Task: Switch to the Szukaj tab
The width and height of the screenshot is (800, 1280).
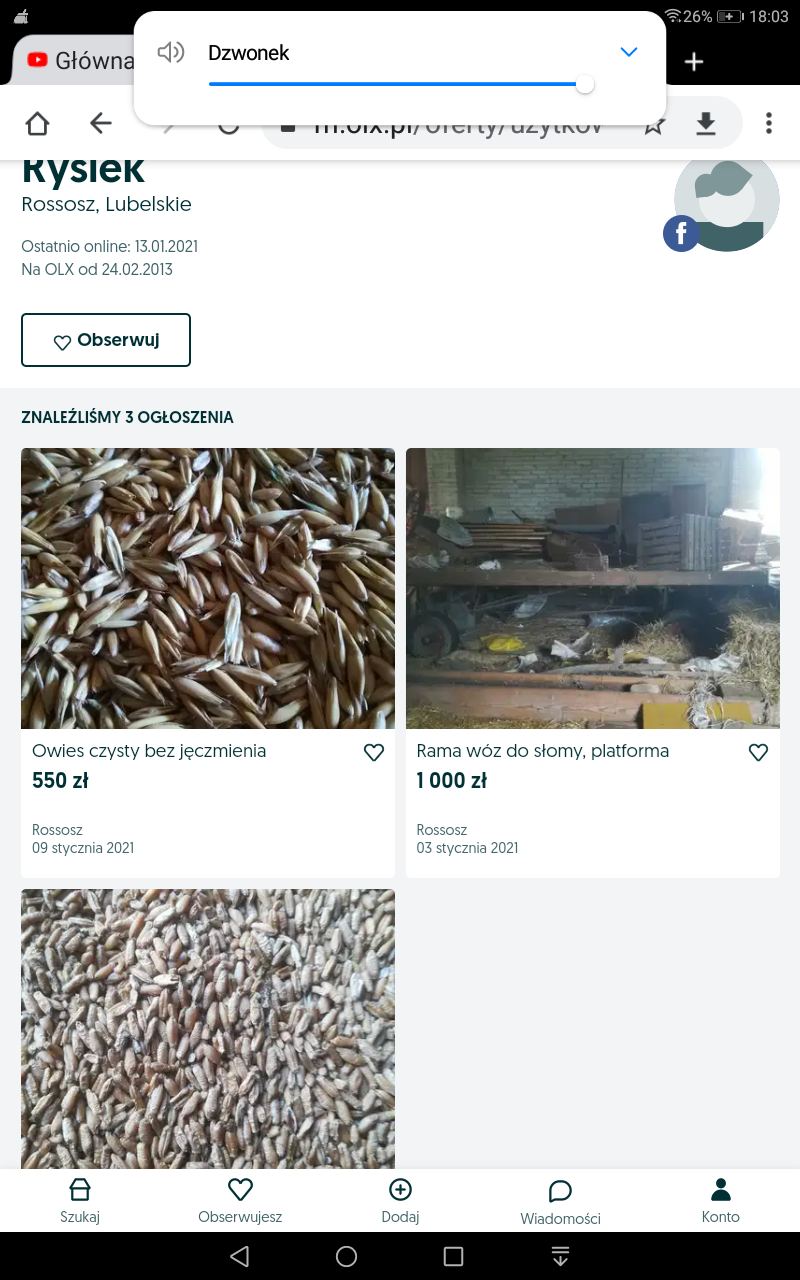Action: click(x=80, y=1200)
